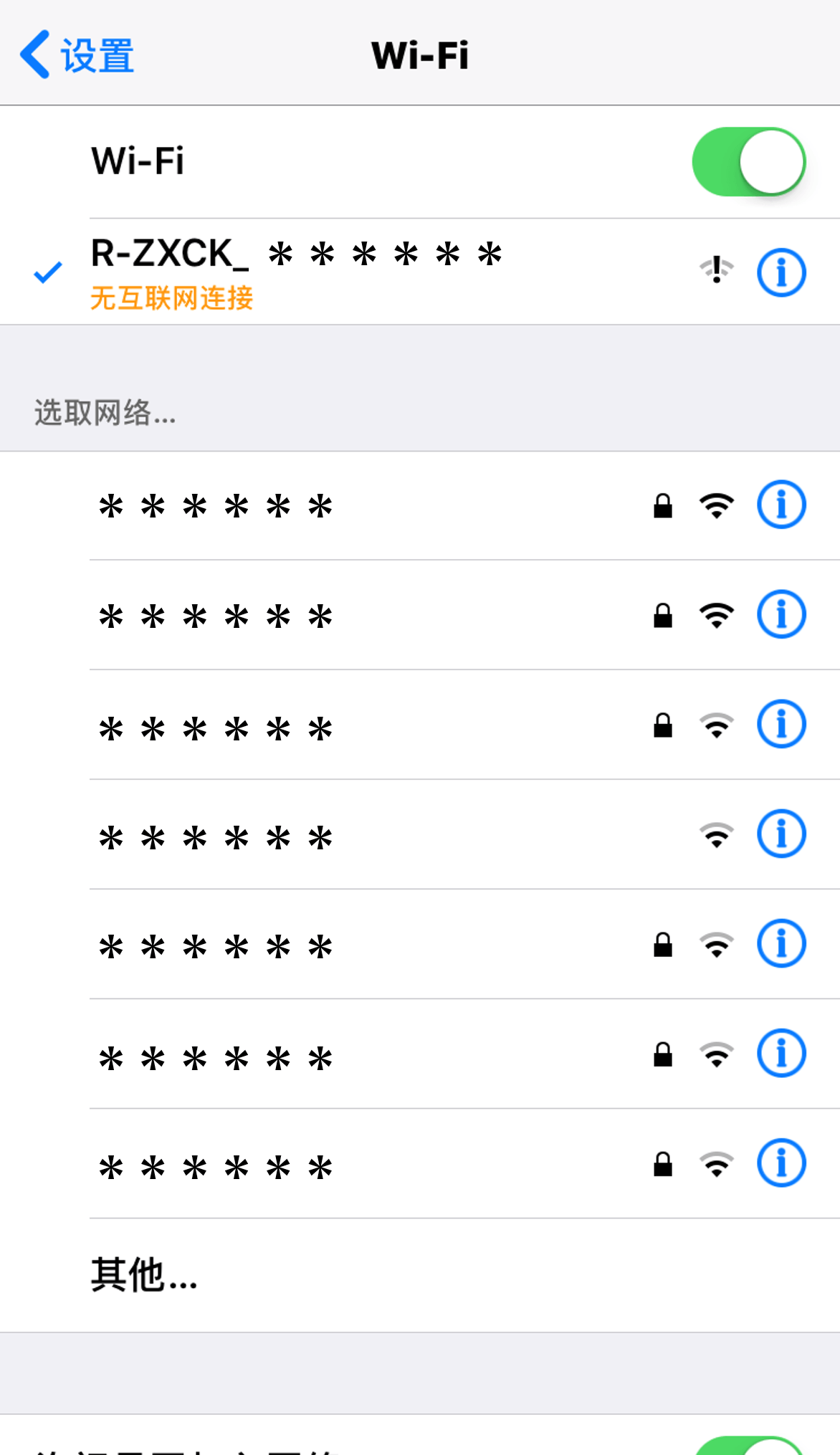View info for the network without a lock
The width and height of the screenshot is (840, 1455).
pos(781,834)
